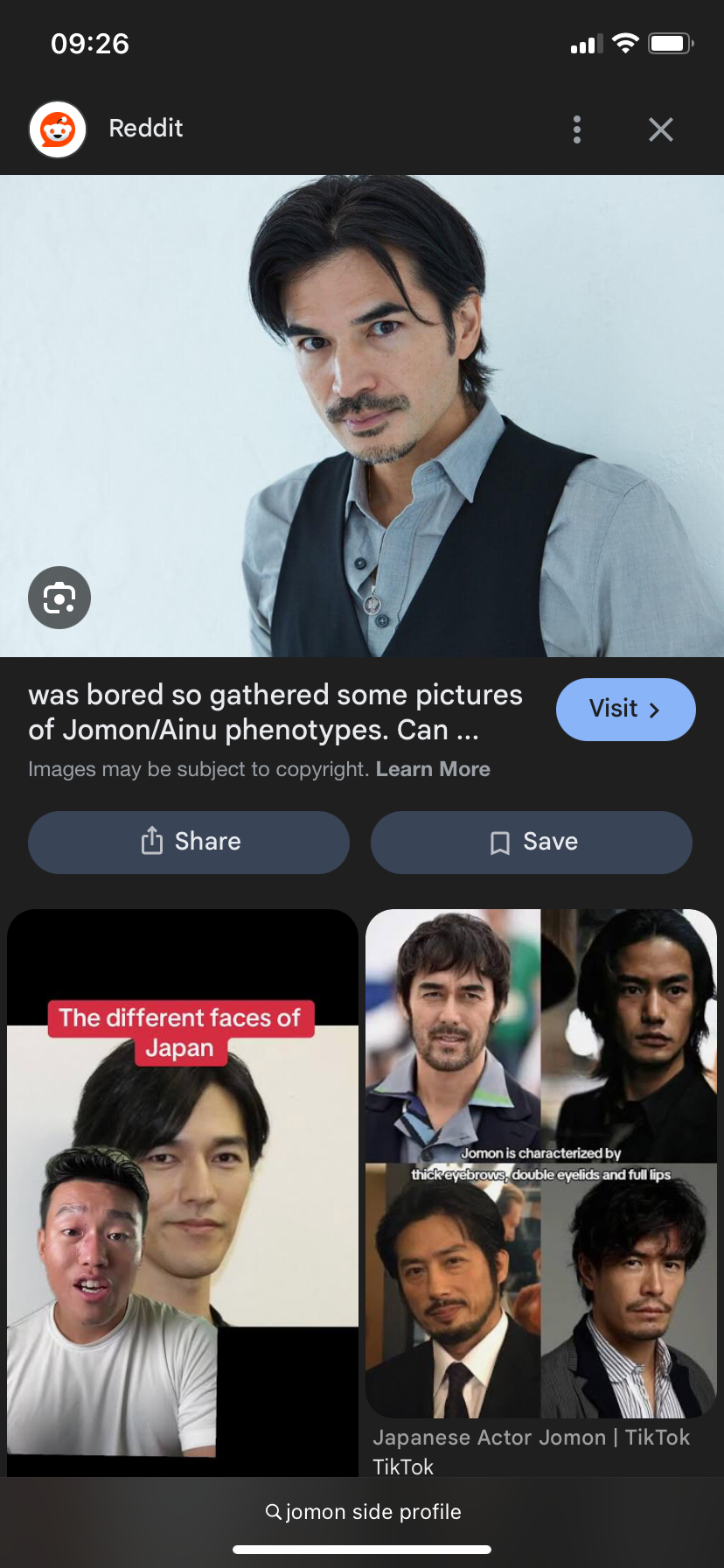The image size is (724, 1568).
Task: Tap the Visit button
Action: point(625,709)
